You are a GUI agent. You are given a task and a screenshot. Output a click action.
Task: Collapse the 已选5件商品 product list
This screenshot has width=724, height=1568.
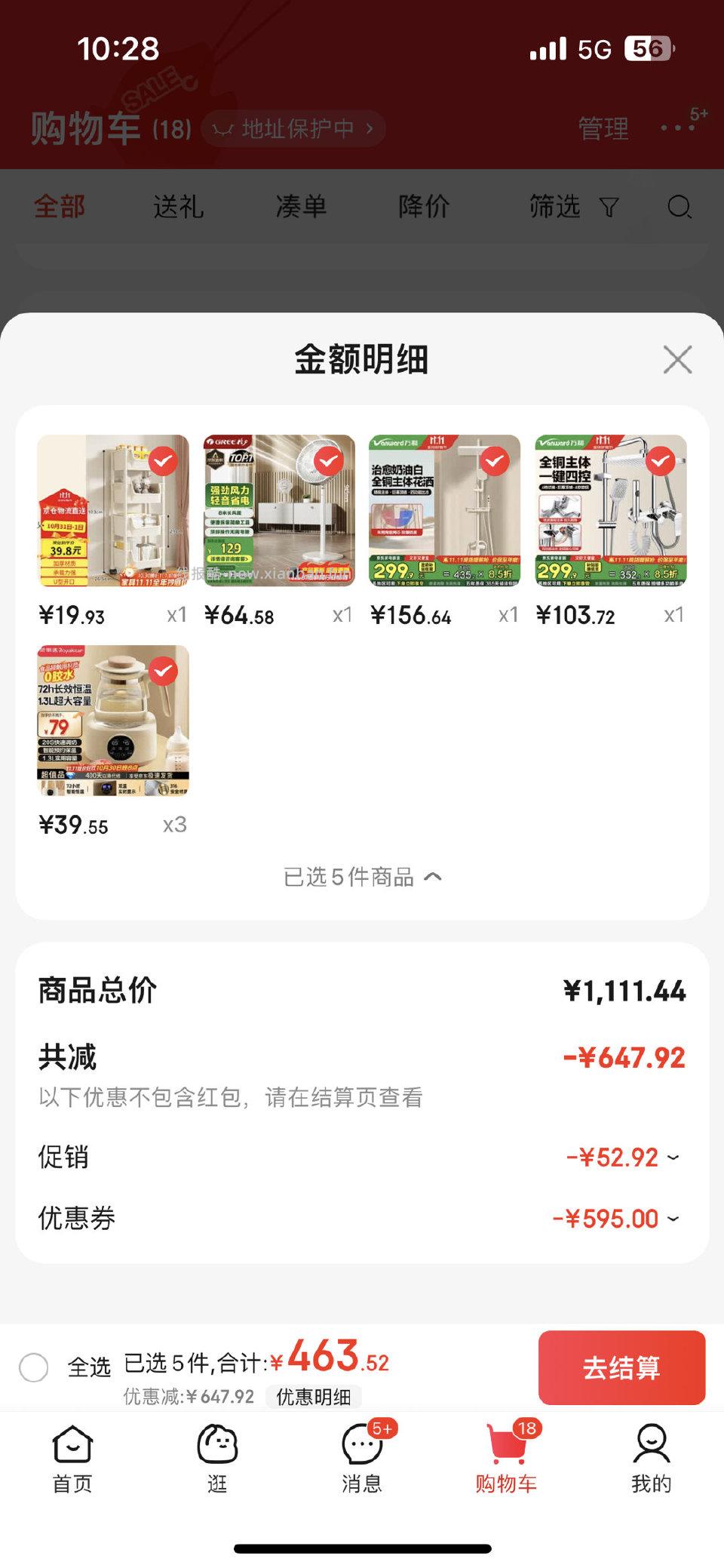point(360,877)
